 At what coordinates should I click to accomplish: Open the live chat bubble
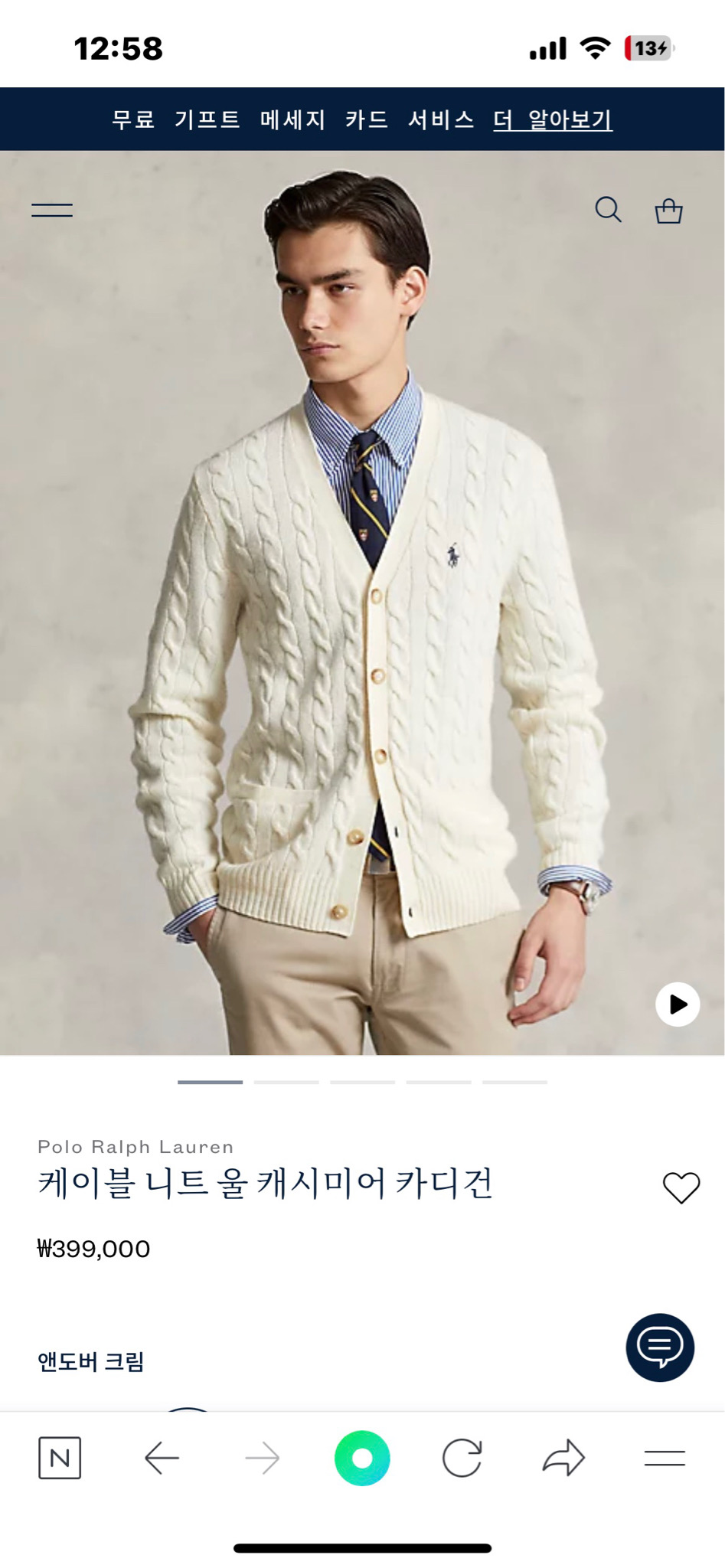pos(660,1347)
